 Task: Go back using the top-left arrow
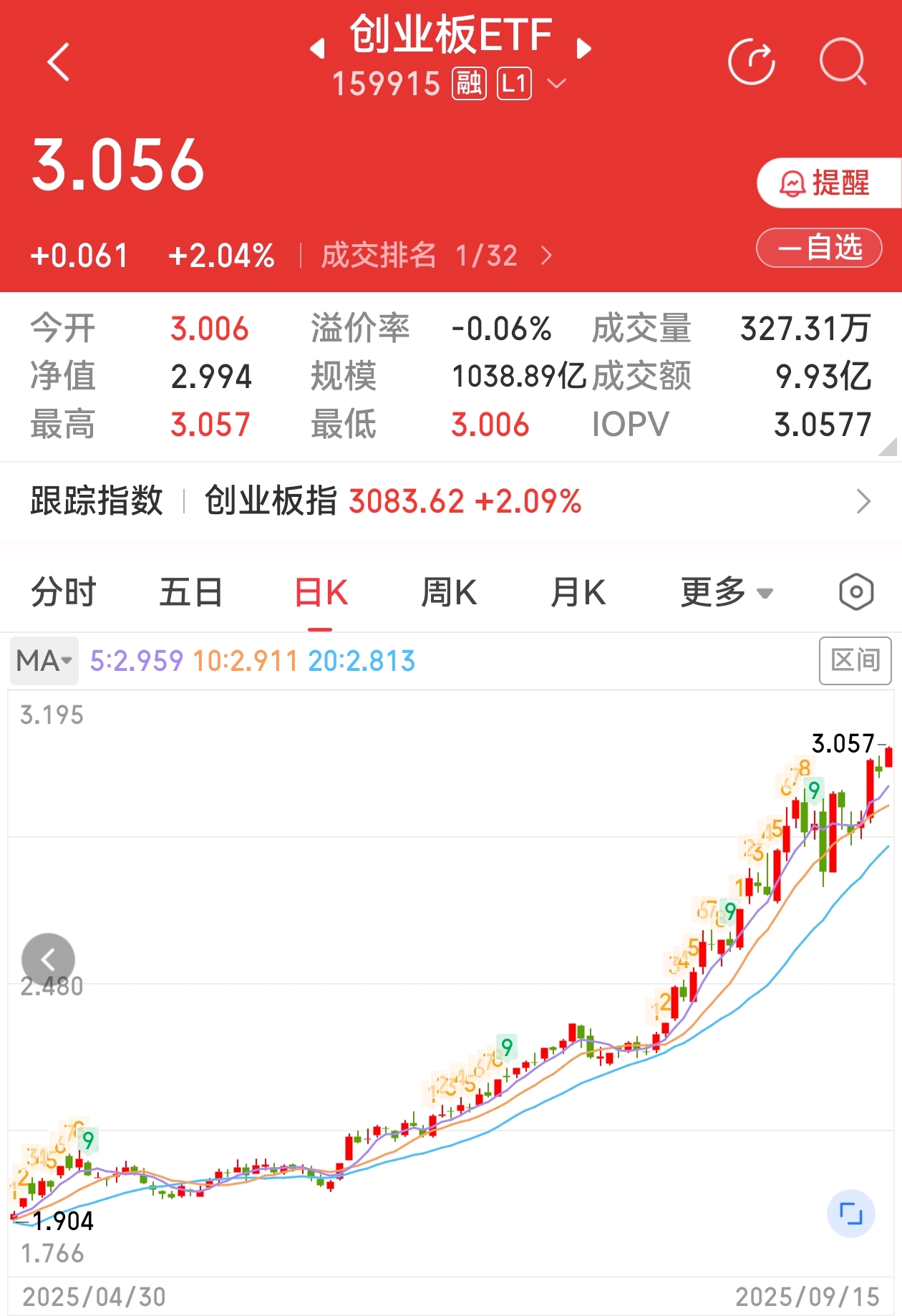(x=59, y=62)
